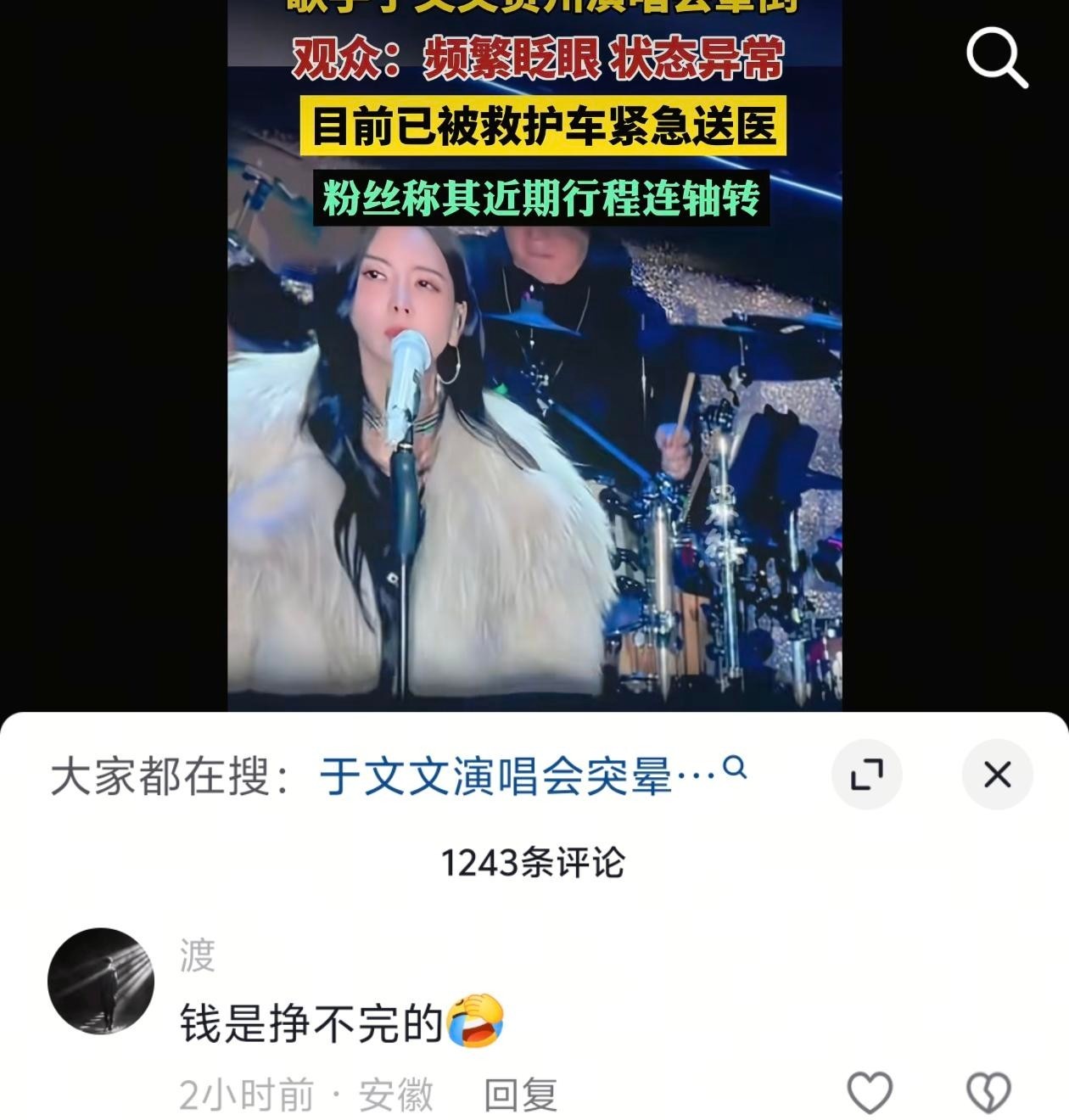
Task: Expand the comments panel to full screen
Action: click(x=866, y=774)
